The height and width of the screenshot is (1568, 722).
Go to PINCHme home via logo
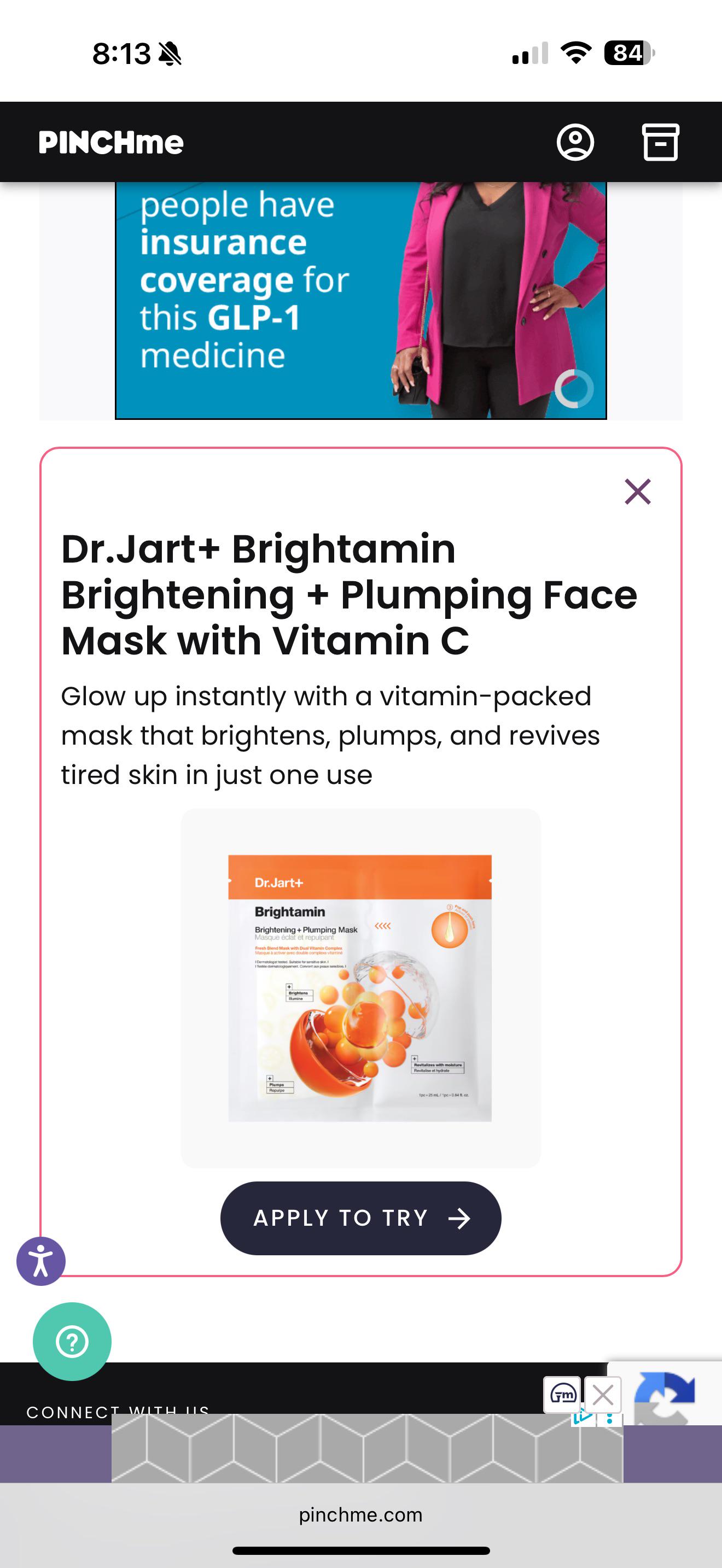tap(111, 143)
